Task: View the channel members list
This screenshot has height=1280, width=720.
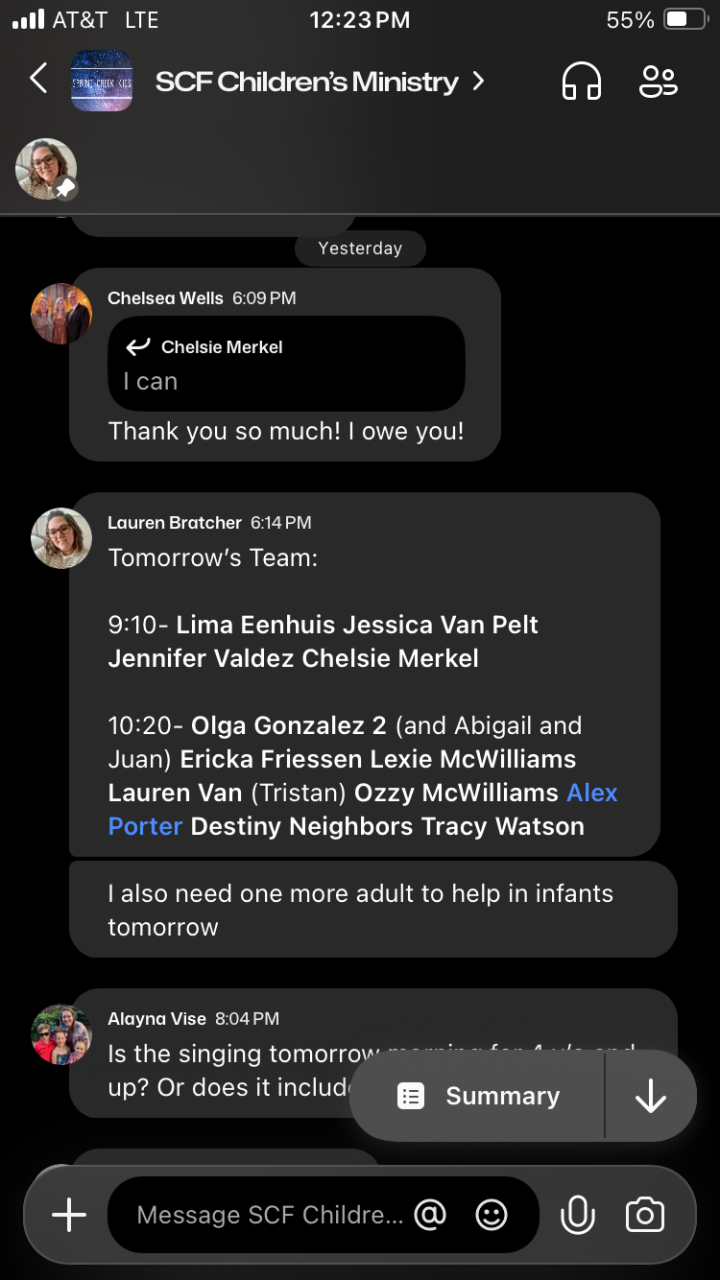Action: point(658,81)
